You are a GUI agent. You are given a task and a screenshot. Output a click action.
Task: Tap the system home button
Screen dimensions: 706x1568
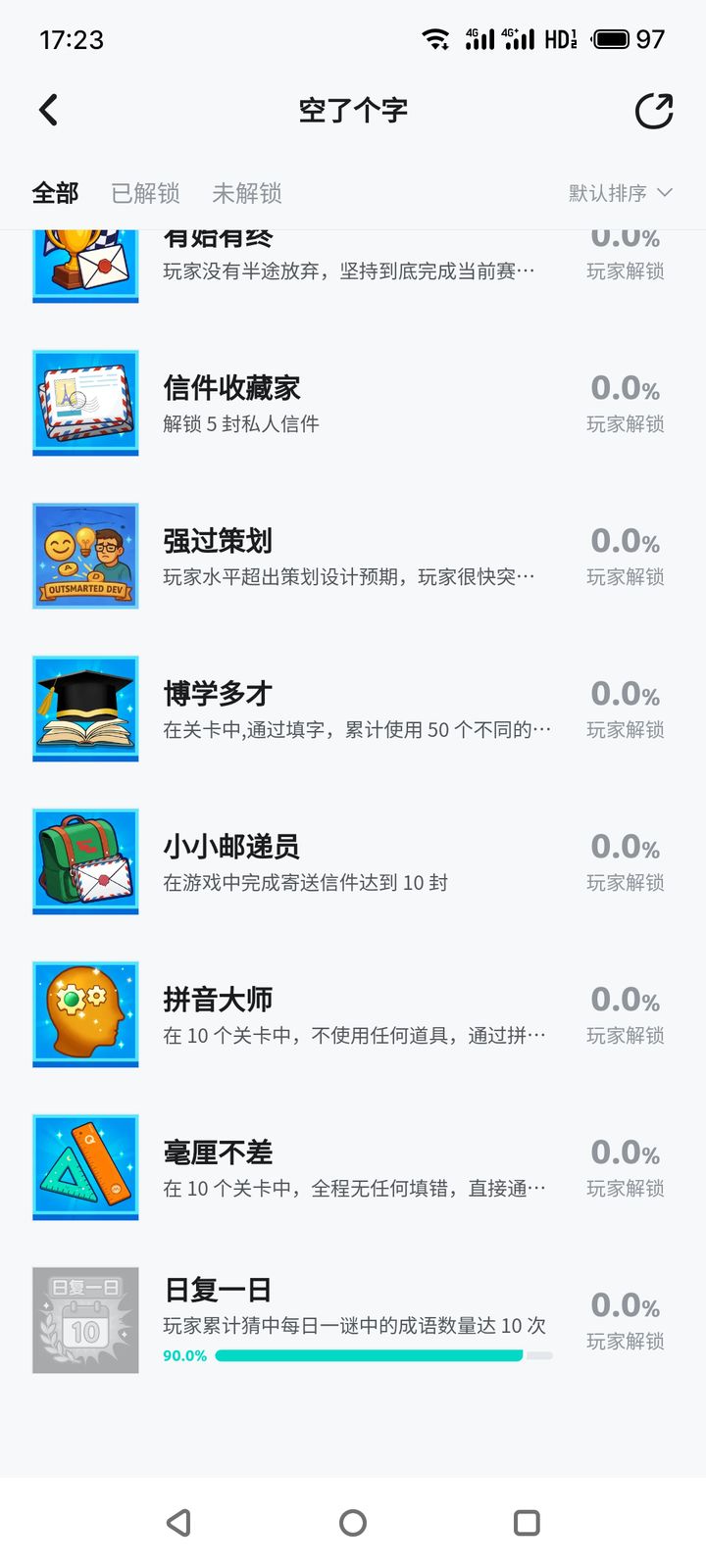point(353,1522)
